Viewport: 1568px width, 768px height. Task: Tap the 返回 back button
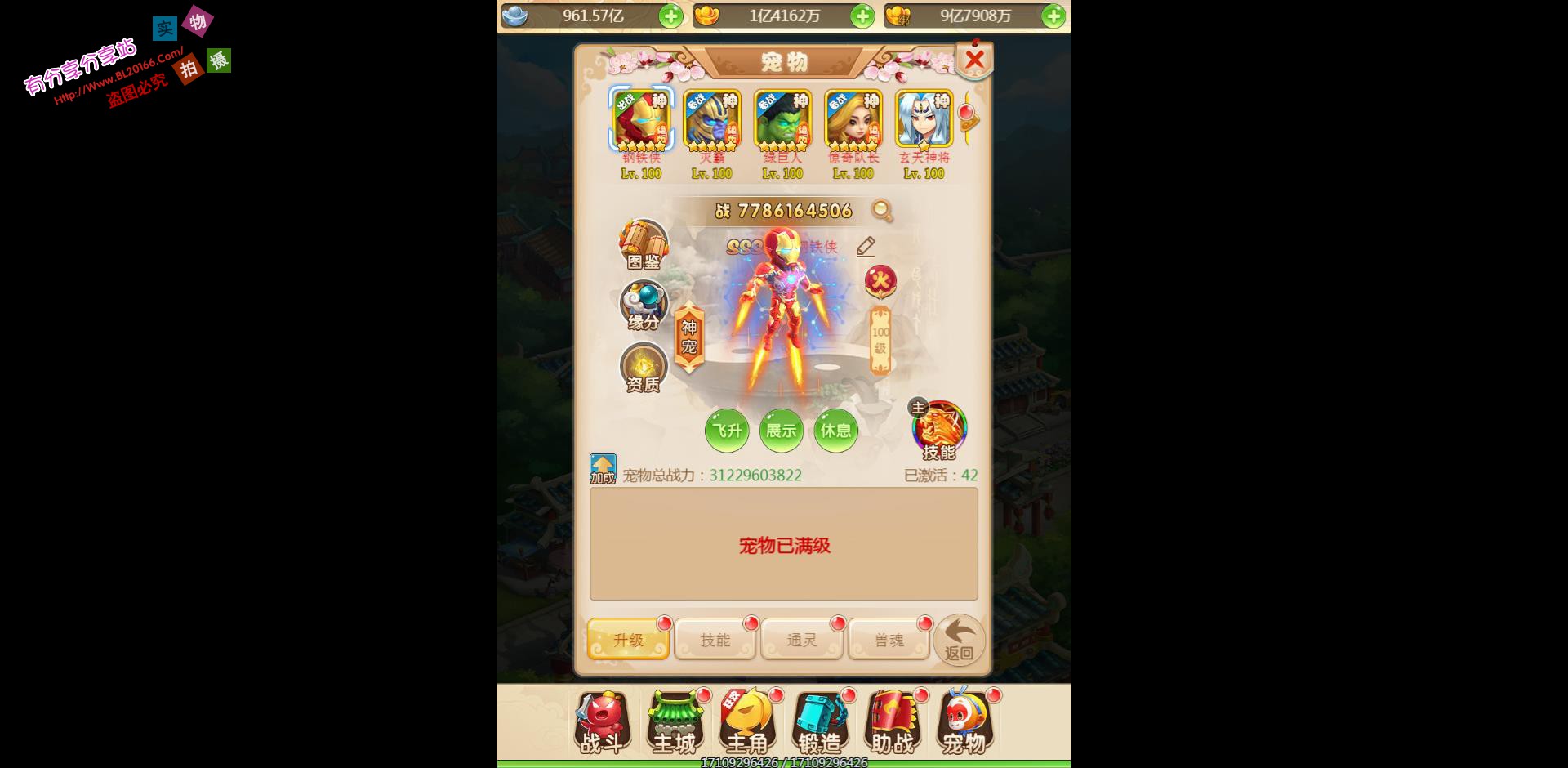coord(960,640)
